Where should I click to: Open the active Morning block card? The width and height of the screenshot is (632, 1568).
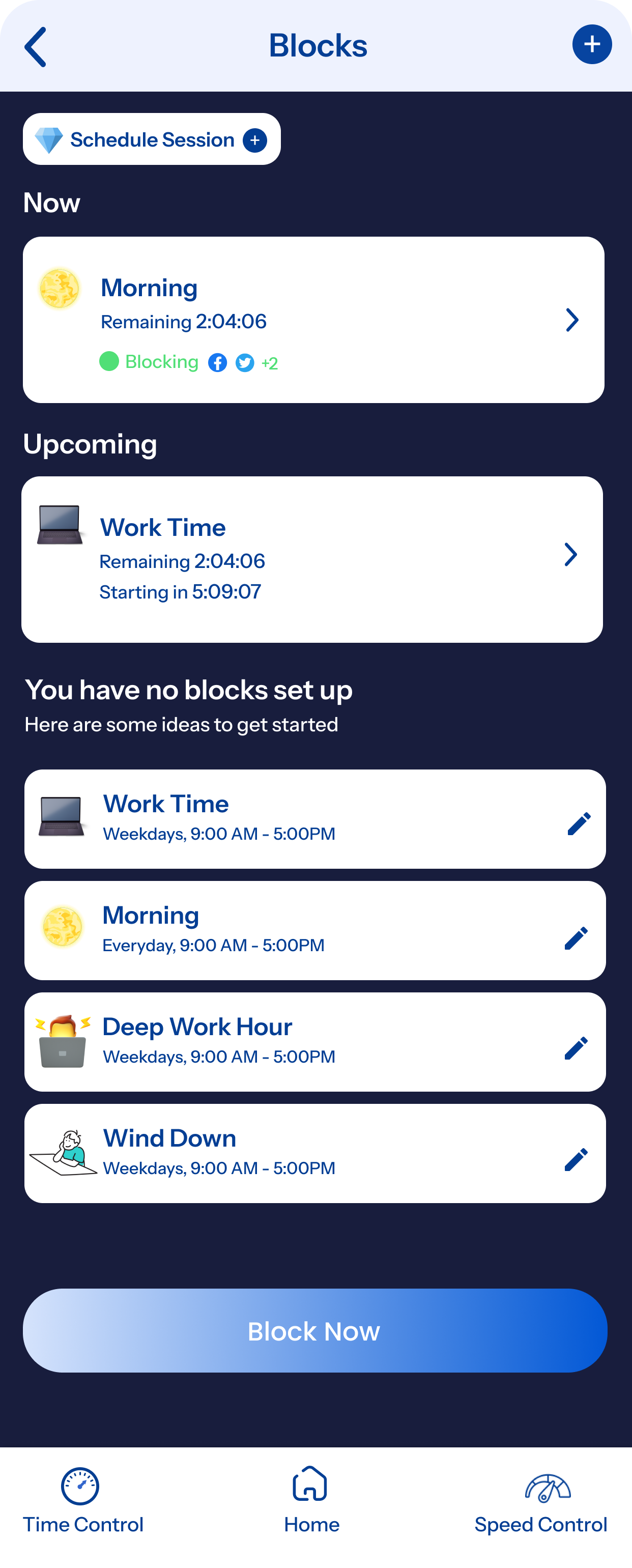coord(313,320)
